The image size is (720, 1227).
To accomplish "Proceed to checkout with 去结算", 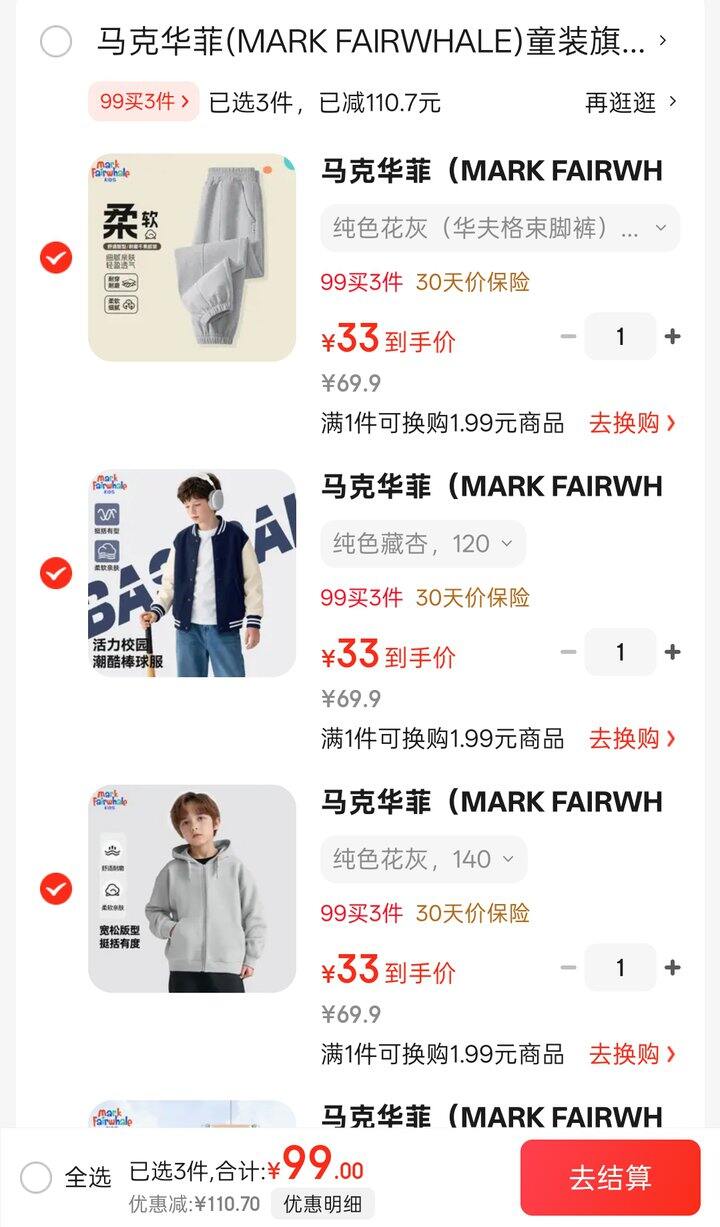I will coord(610,1178).
